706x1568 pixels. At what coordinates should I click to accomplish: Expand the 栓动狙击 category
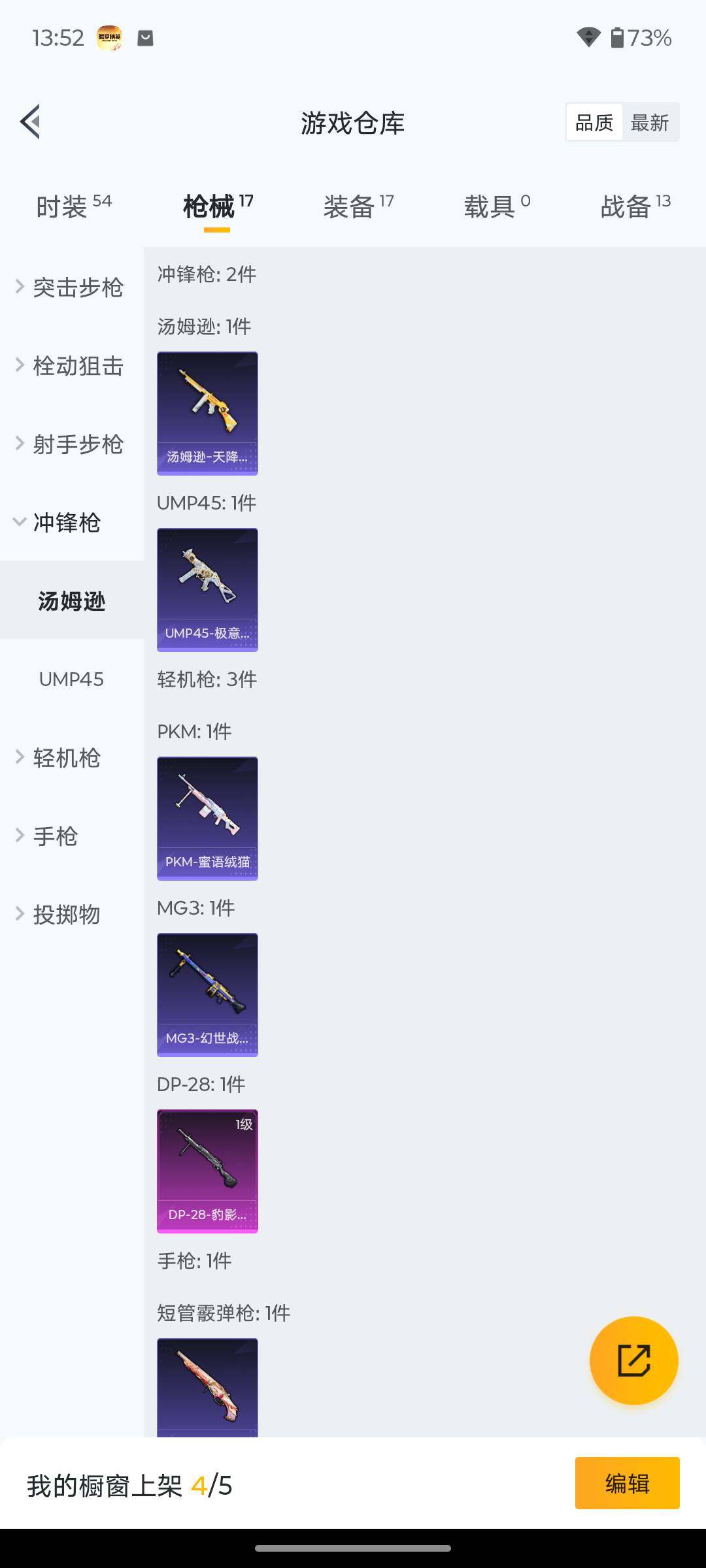pos(71,366)
